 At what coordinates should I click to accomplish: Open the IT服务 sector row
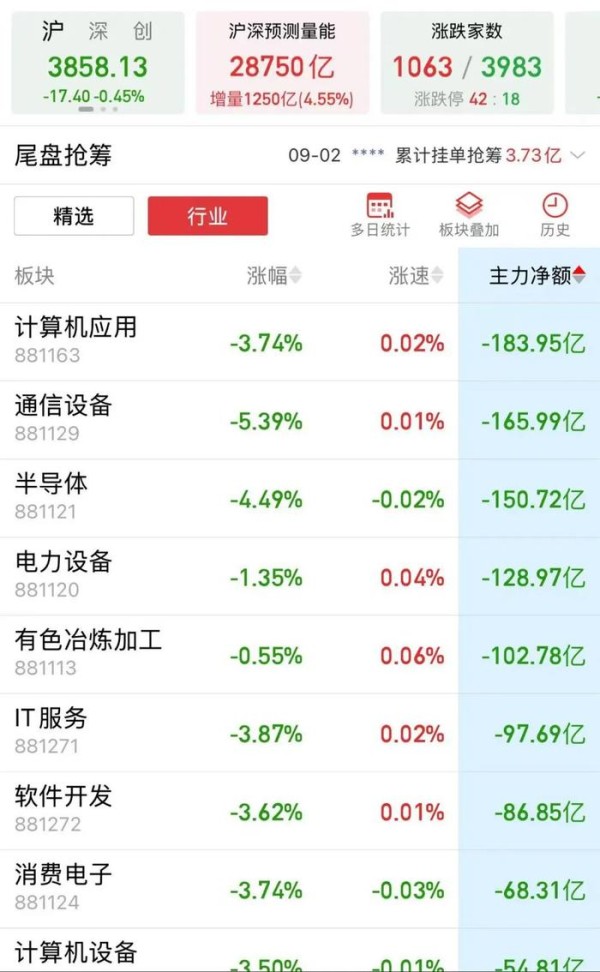coord(300,733)
